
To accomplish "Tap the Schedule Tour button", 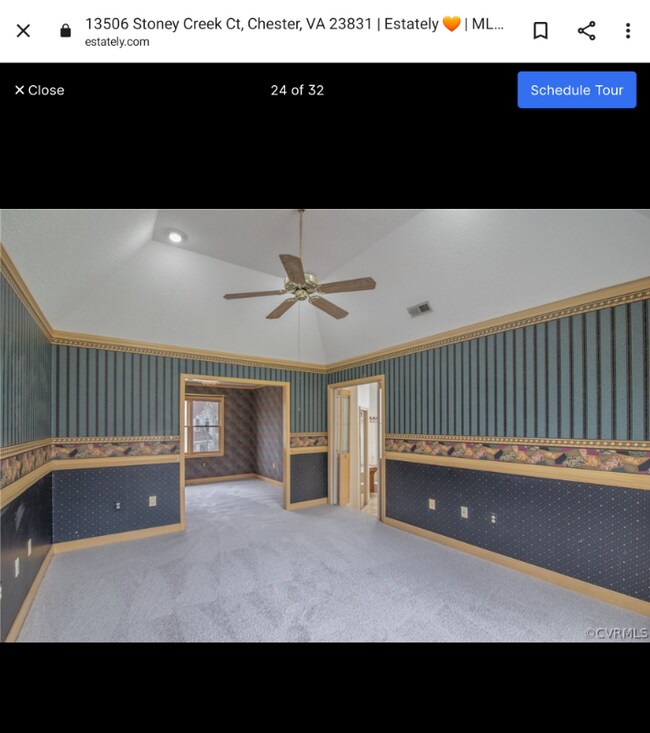I will click(x=576, y=90).
